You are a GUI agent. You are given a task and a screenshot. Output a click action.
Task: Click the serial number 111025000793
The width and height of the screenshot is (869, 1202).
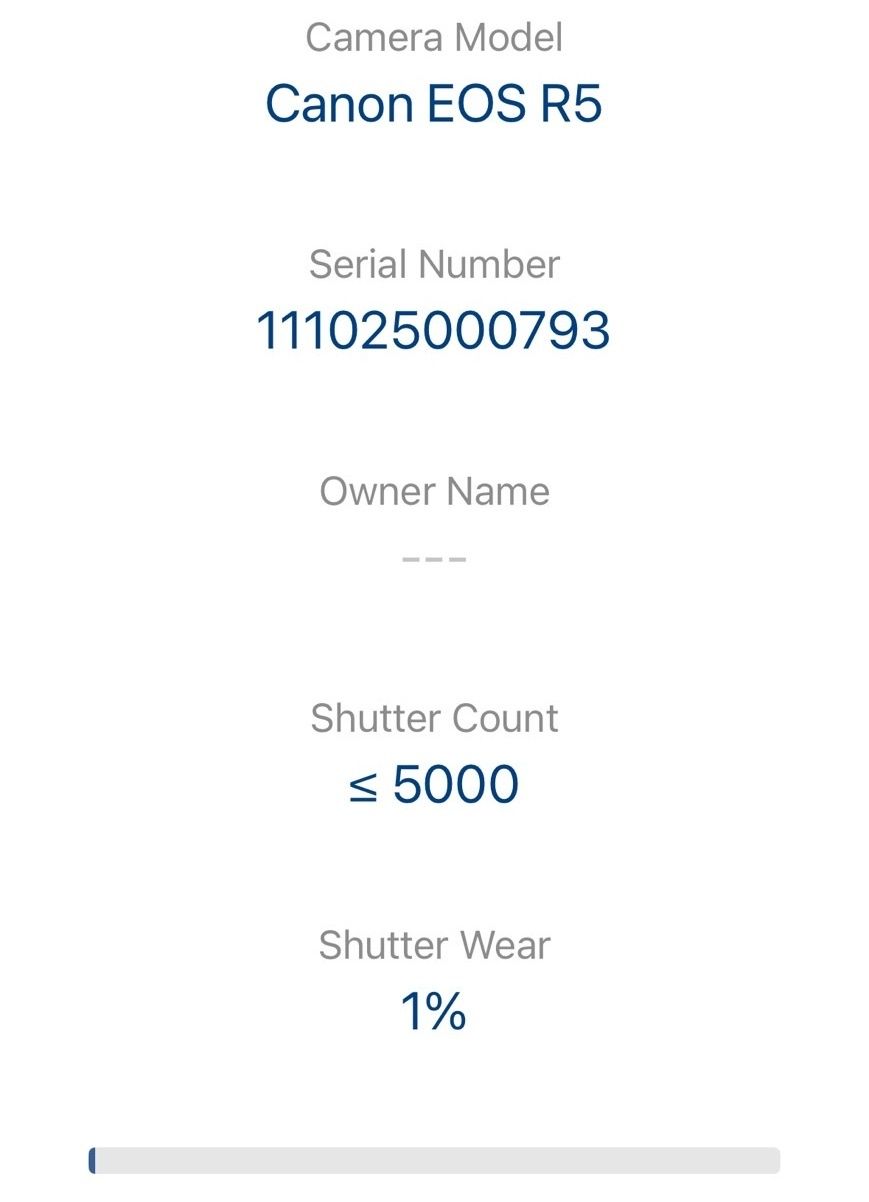pos(434,330)
